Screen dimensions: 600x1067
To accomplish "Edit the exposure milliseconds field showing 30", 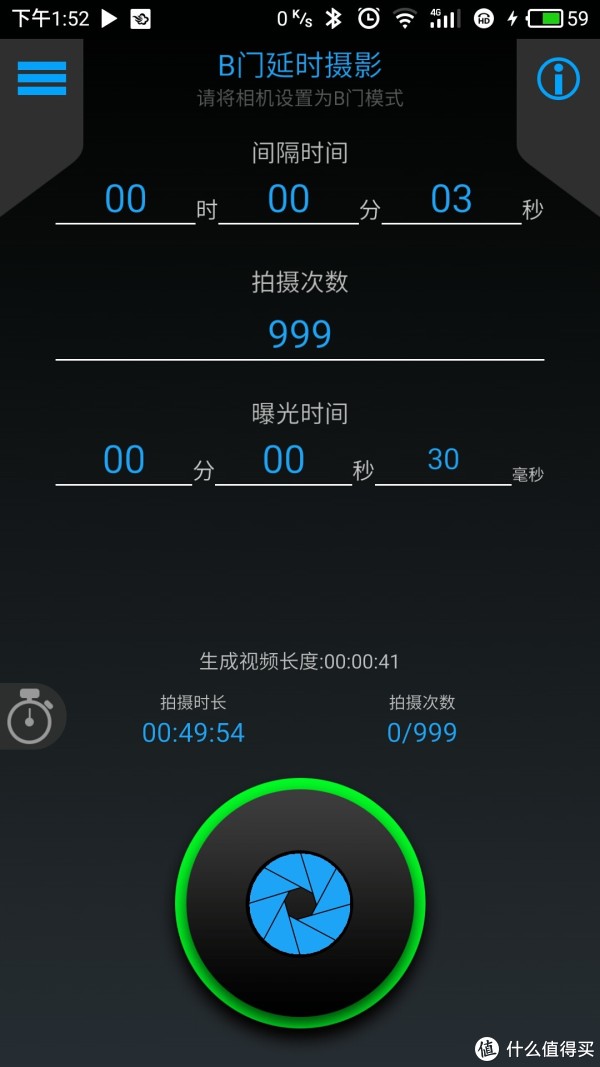I will tap(443, 462).
